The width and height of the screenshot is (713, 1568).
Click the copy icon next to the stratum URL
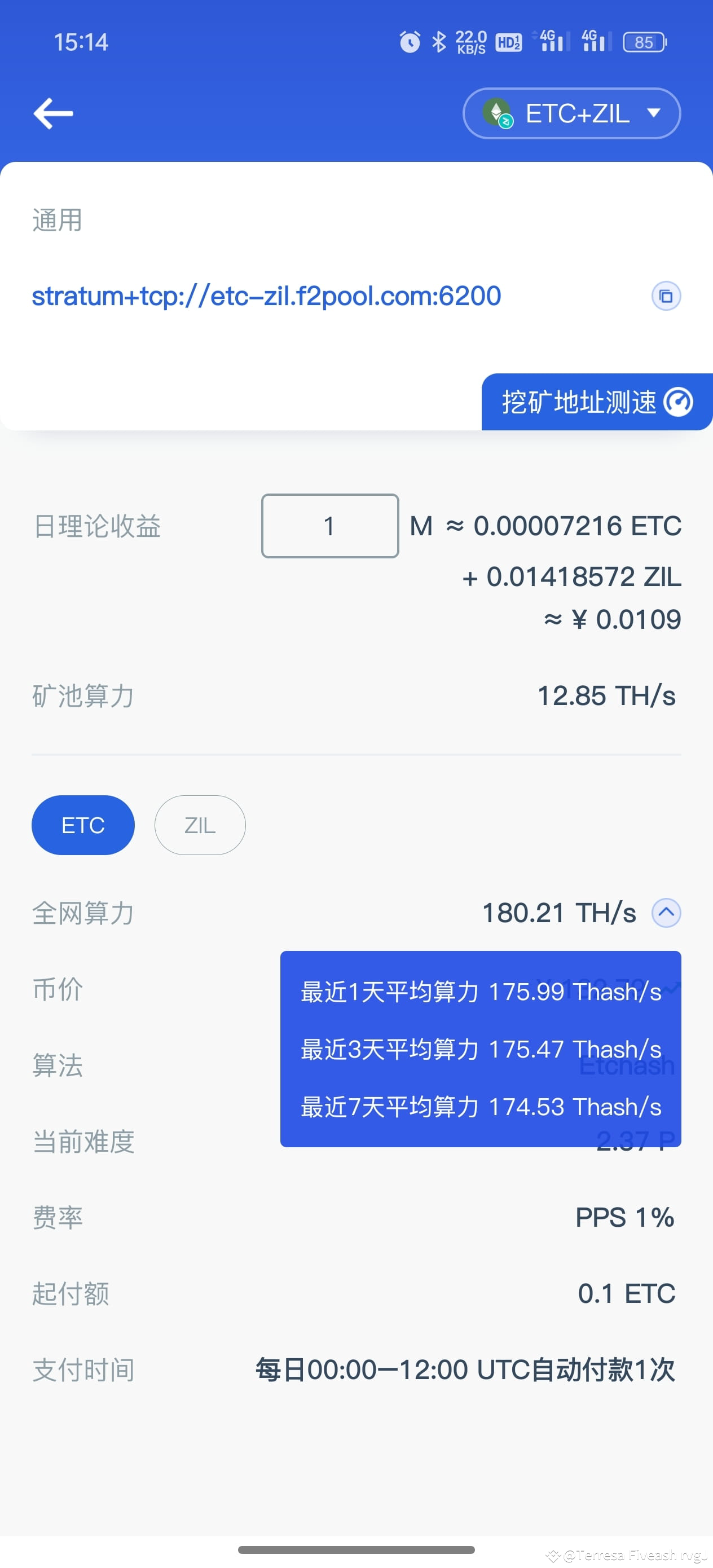pyautogui.click(x=667, y=296)
